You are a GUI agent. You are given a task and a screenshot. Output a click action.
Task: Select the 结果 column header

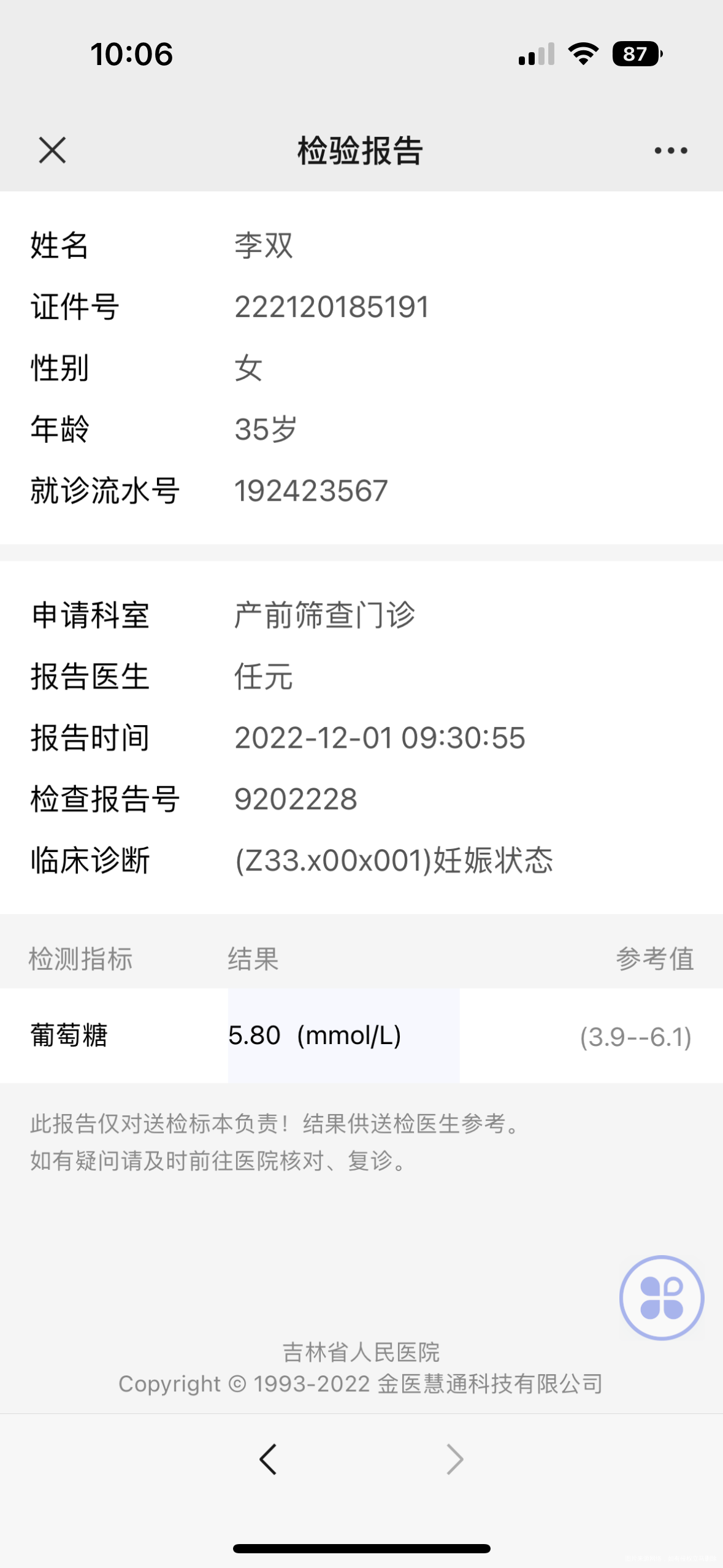coord(251,961)
